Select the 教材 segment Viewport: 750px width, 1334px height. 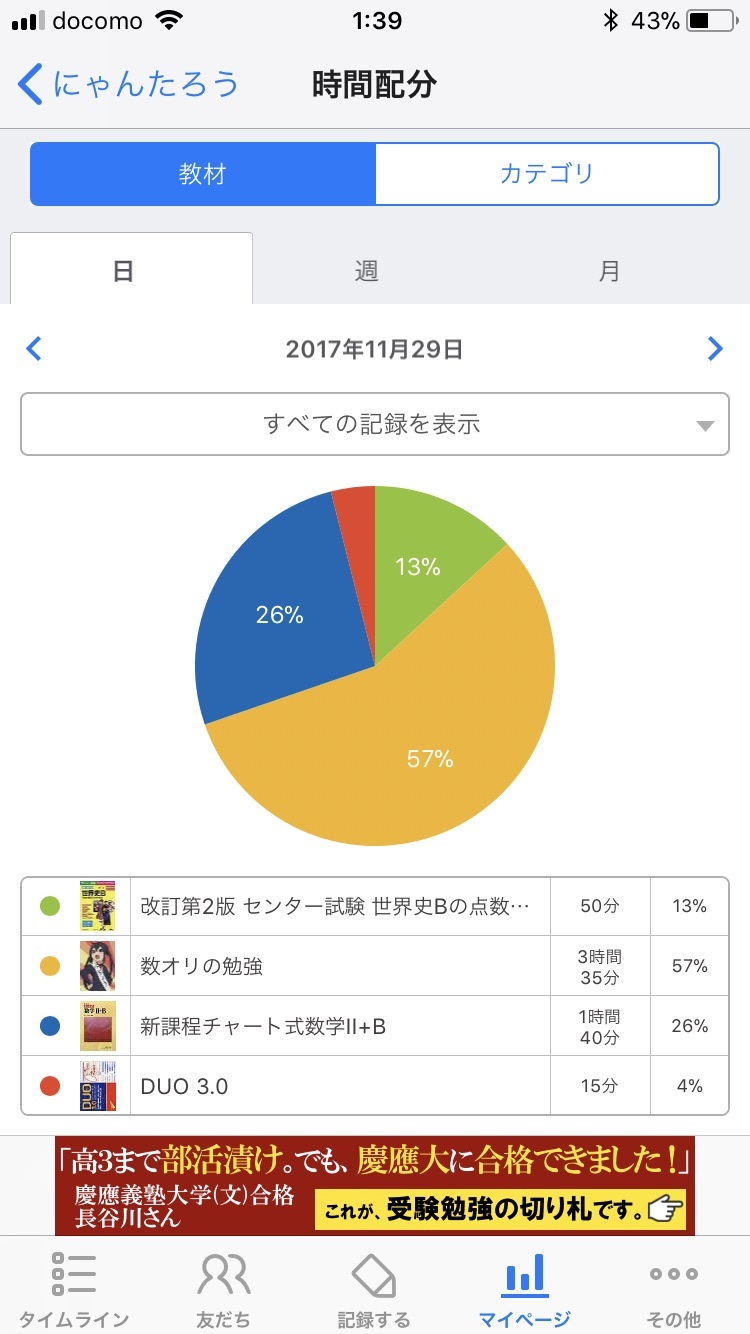[203, 174]
